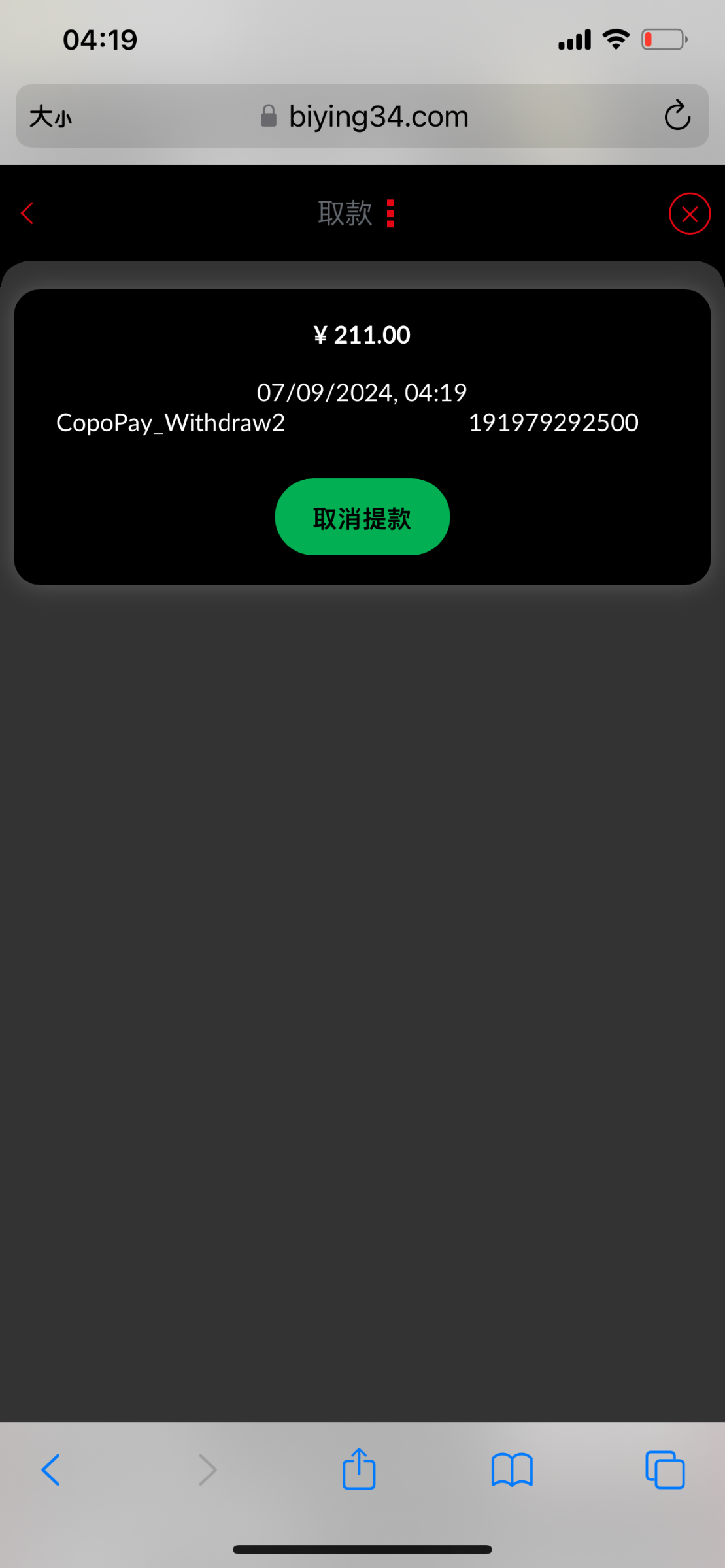Image resolution: width=725 pixels, height=1568 pixels.
Task: Open Safari bookmarks
Action: coord(512,1470)
